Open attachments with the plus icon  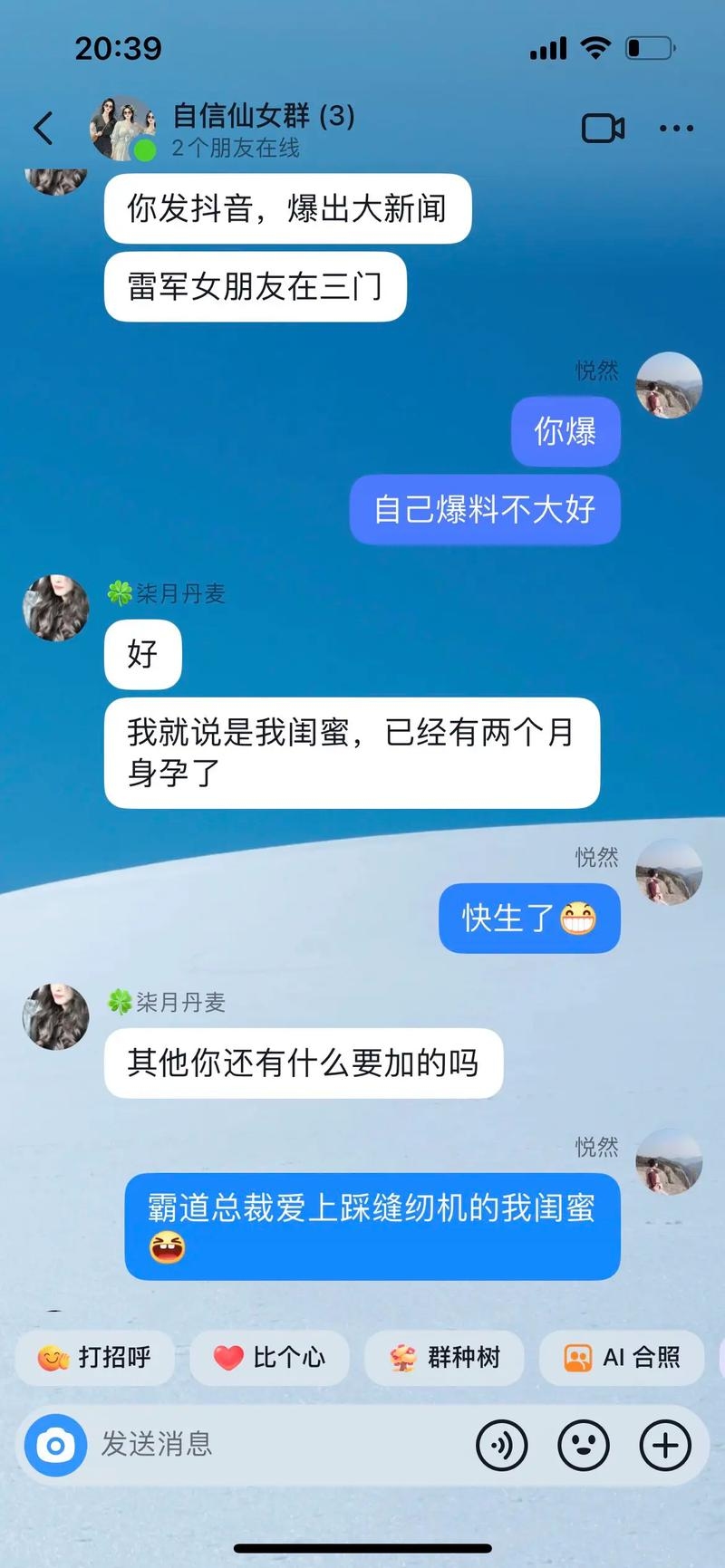[x=664, y=1446]
